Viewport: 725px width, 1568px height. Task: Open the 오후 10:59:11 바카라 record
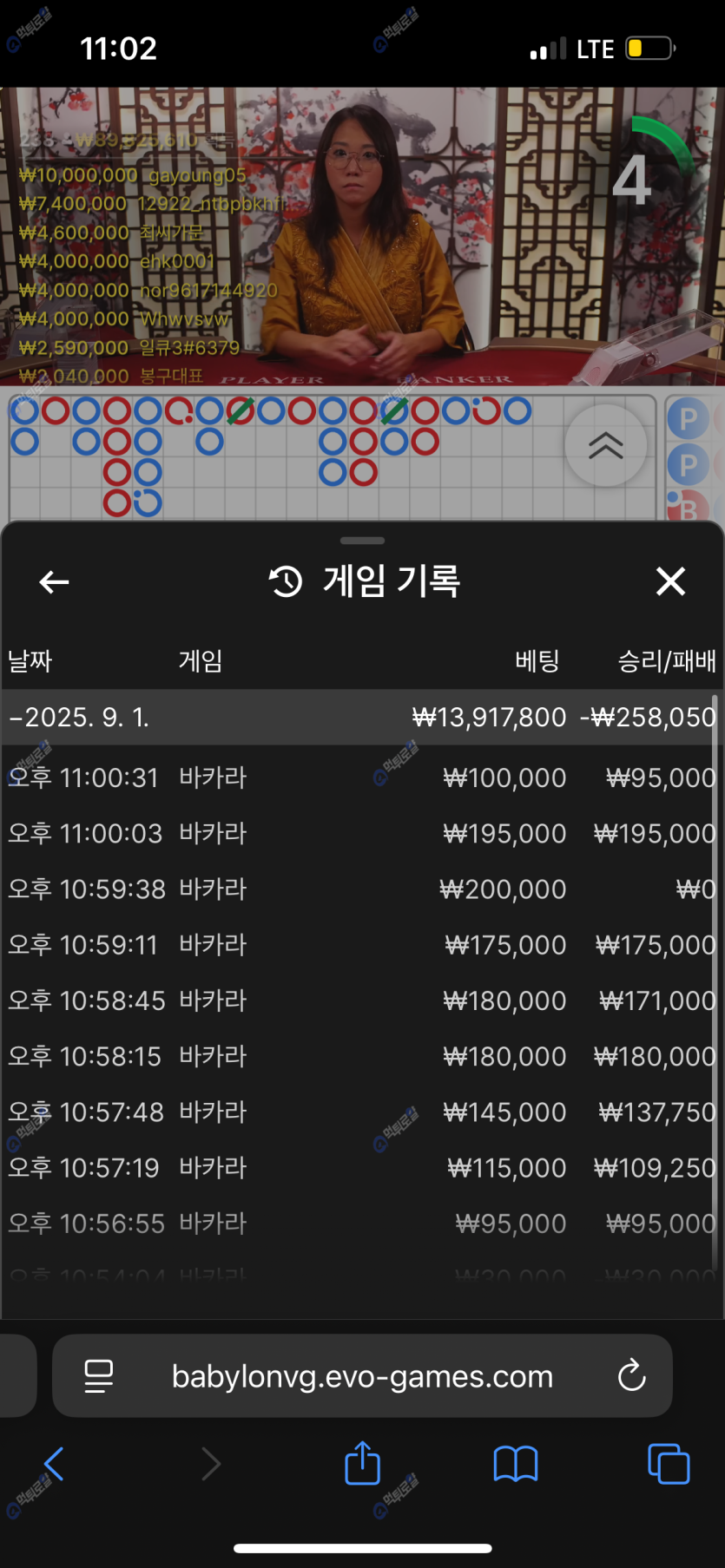click(x=361, y=944)
